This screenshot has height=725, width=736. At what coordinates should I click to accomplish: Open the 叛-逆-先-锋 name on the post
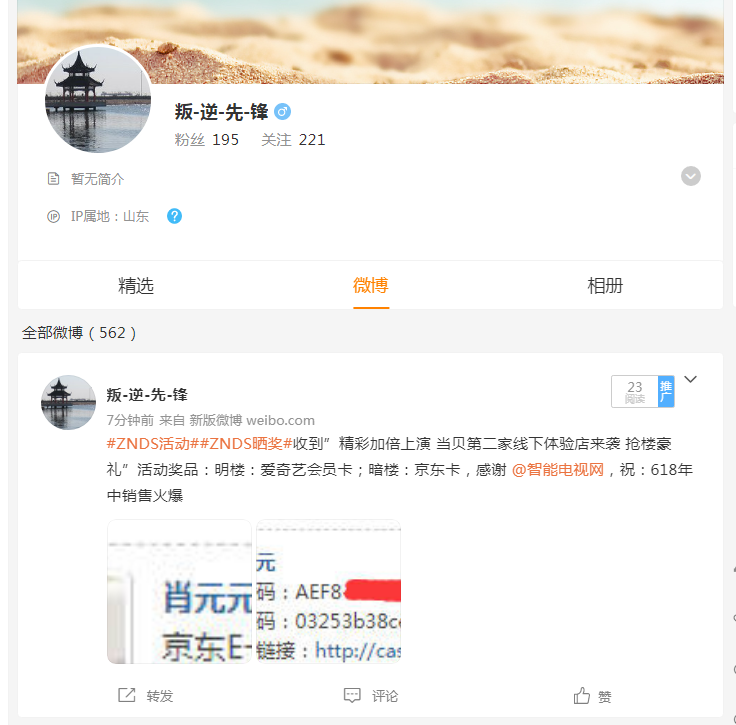click(147, 395)
